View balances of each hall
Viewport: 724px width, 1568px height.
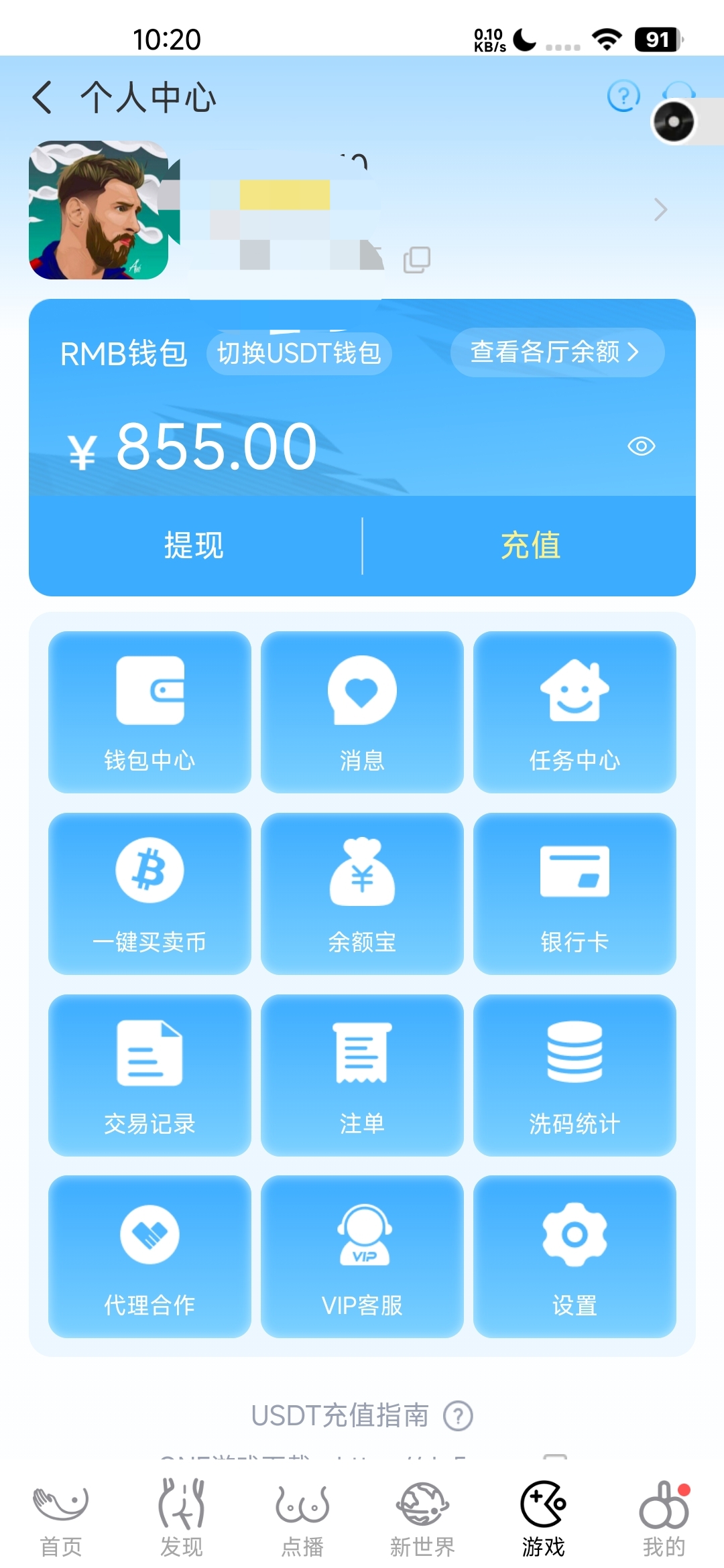tap(556, 352)
